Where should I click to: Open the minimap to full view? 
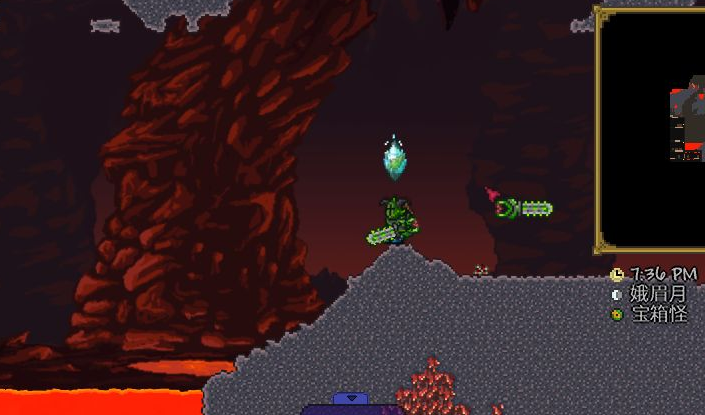pos(652,130)
